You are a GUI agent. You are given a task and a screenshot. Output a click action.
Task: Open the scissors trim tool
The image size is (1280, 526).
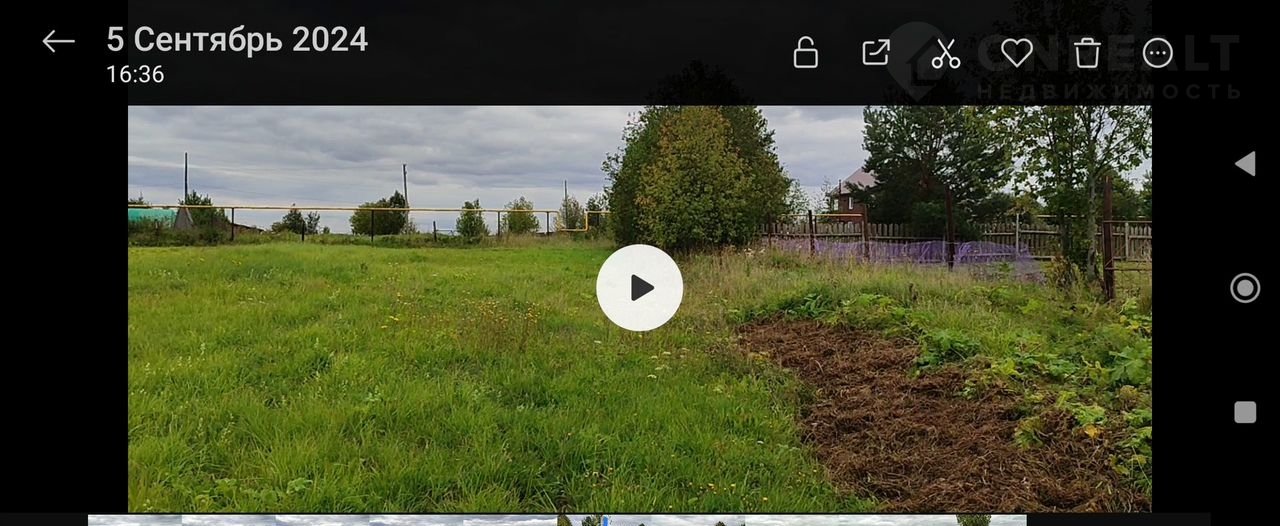pyautogui.click(x=946, y=53)
